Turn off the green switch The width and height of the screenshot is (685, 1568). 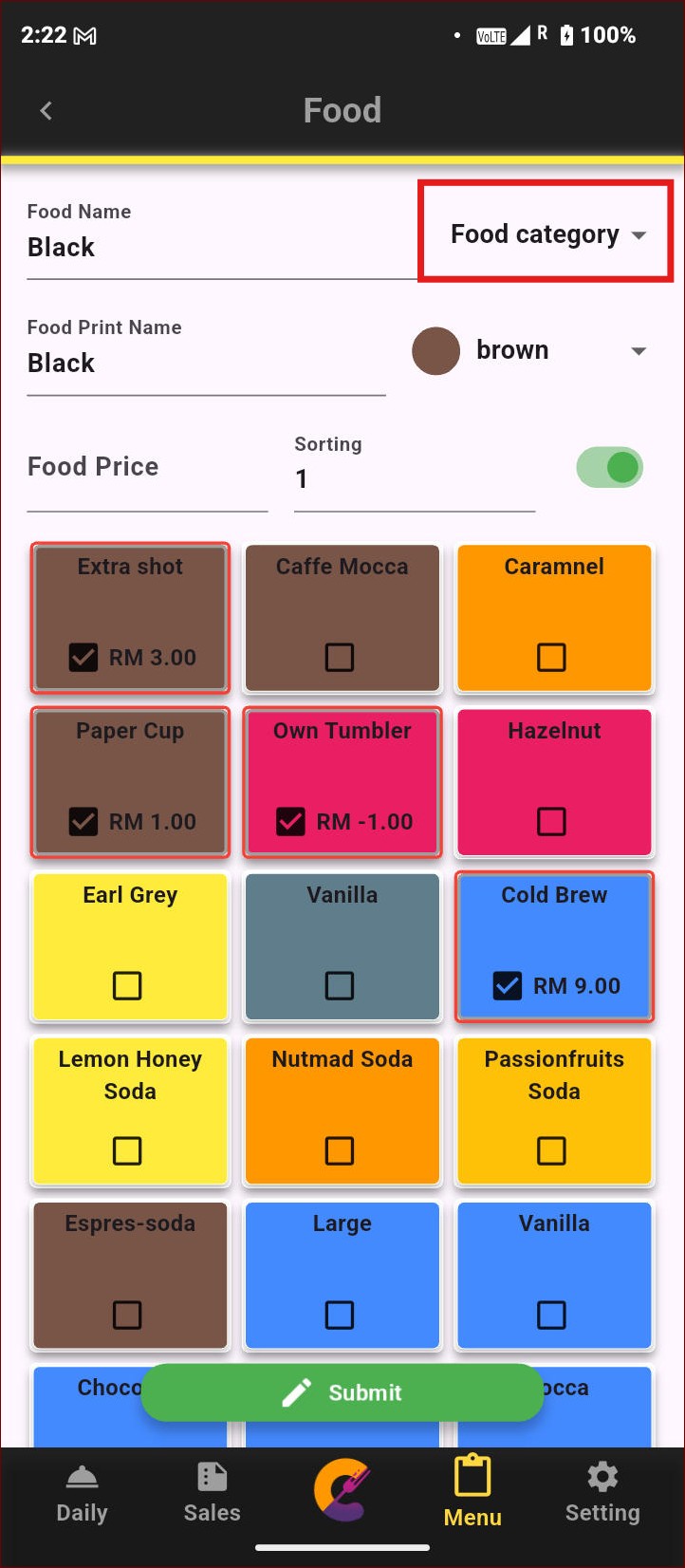pyautogui.click(x=610, y=467)
